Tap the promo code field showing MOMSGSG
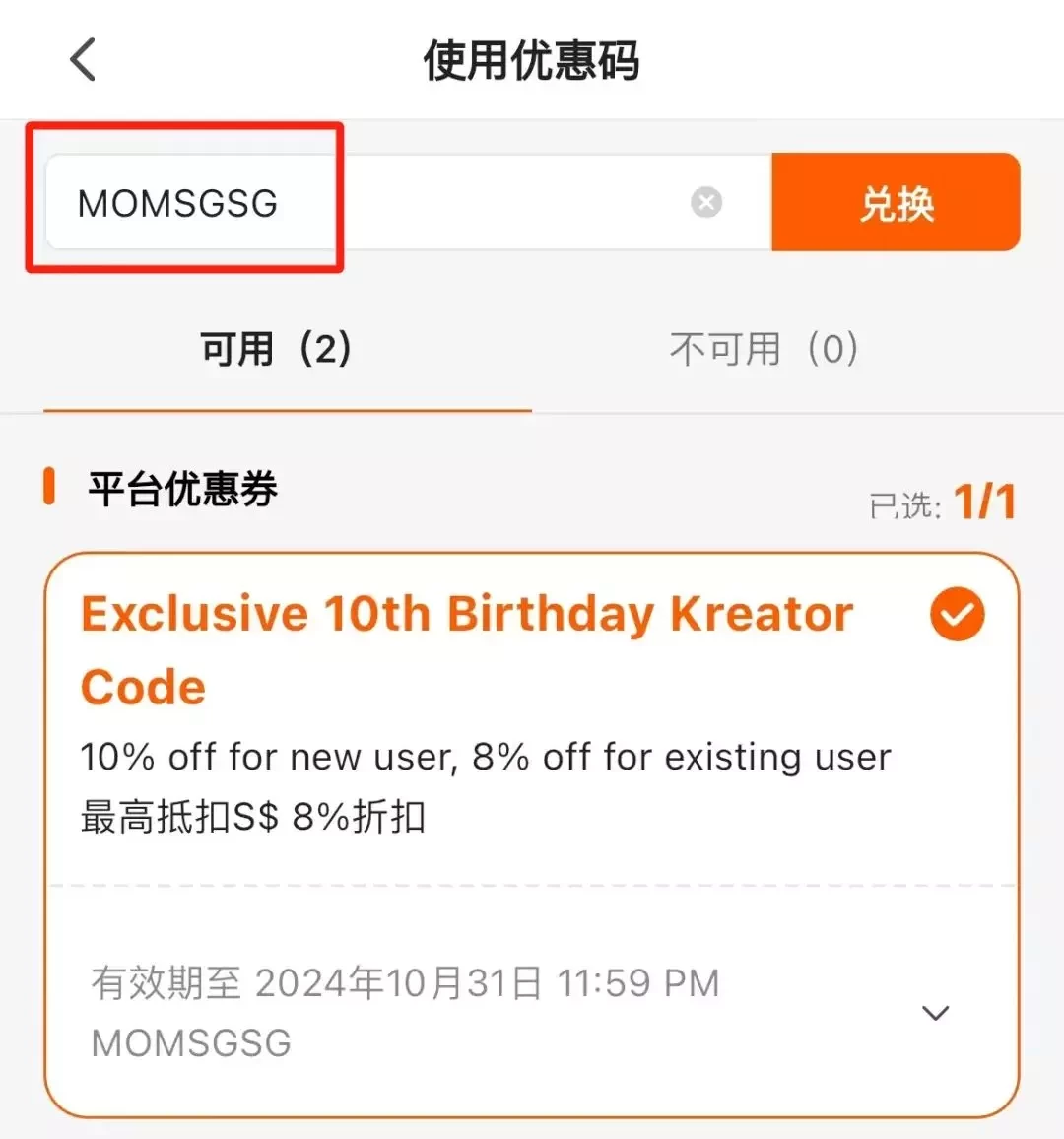This screenshot has height=1139, width=1064. (365, 203)
